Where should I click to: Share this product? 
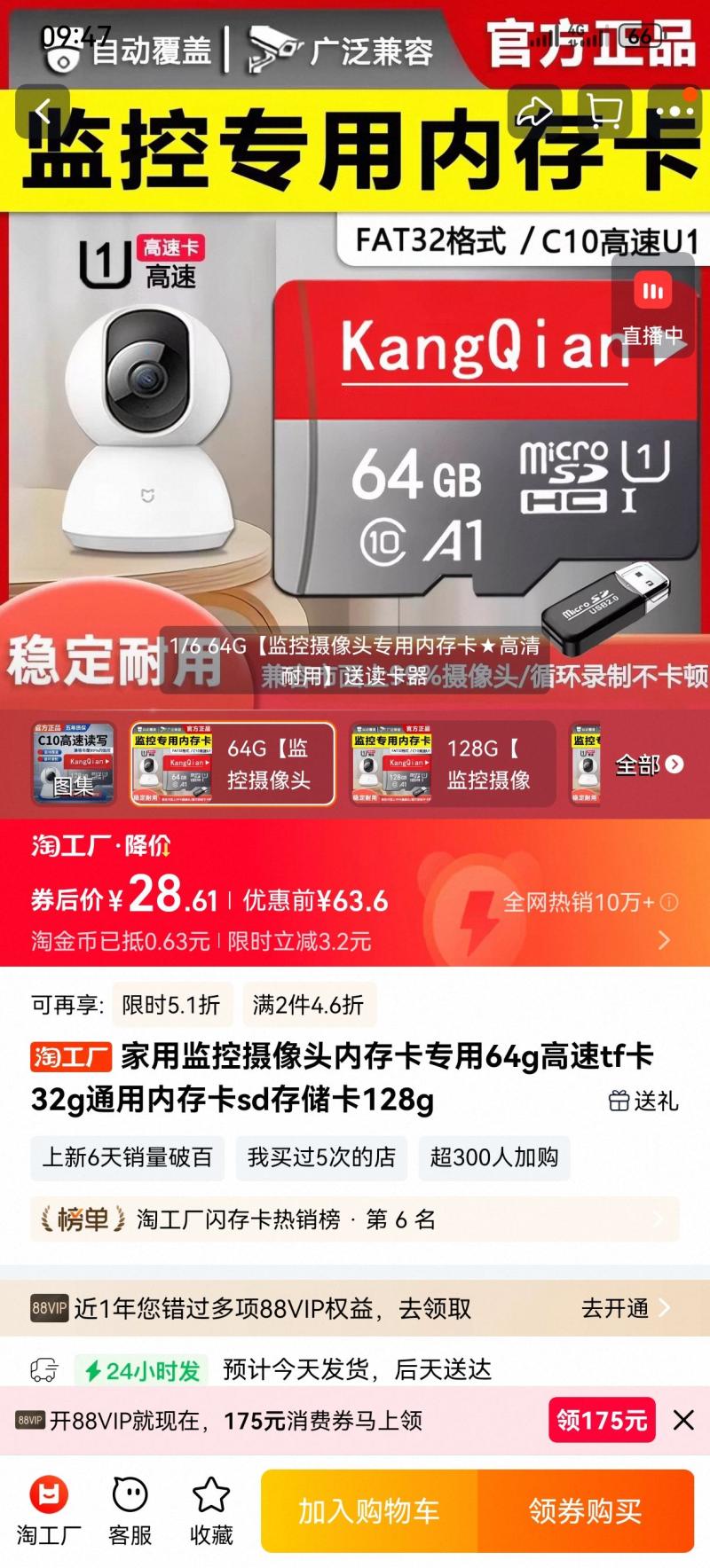534,113
